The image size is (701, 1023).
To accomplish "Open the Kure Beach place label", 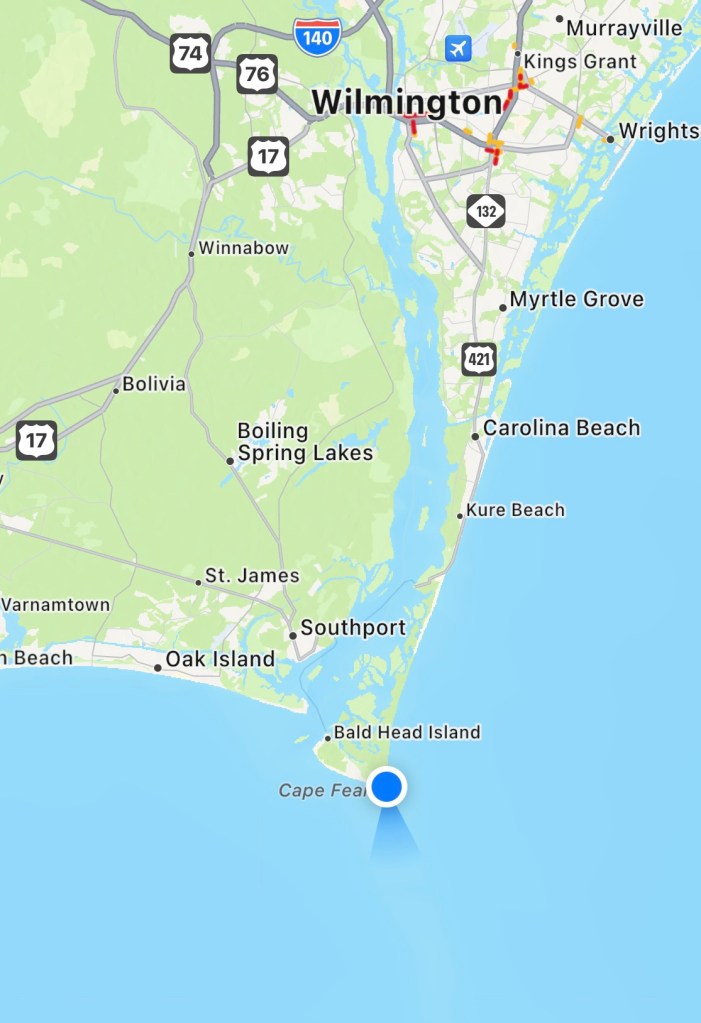I will tap(515, 510).
